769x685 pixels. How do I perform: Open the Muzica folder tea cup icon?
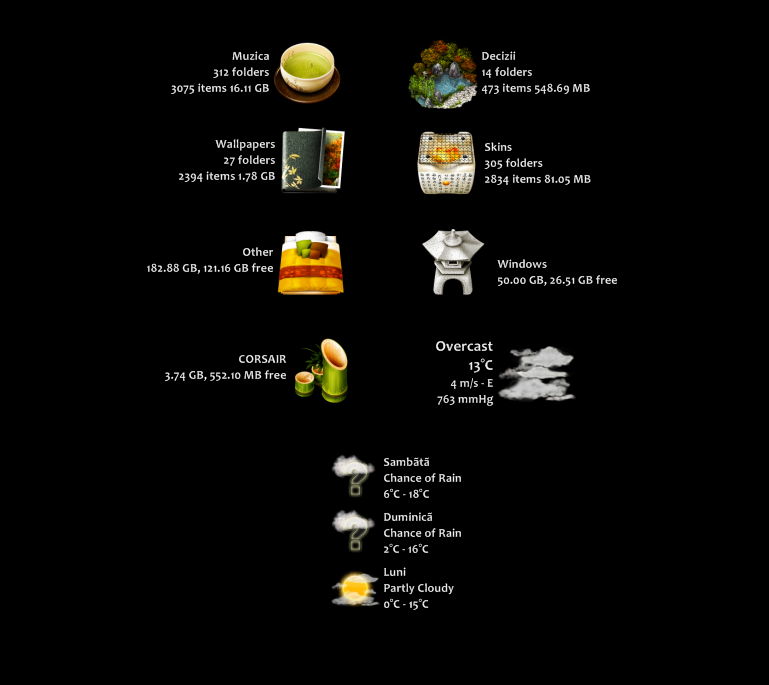pyautogui.click(x=307, y=72)
